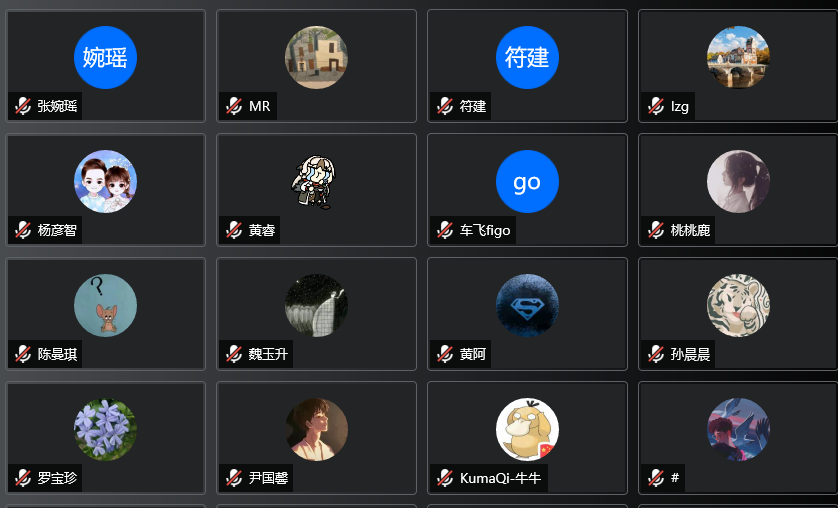
Task: Select the 黄睿 tile
Action: (316, 189)
